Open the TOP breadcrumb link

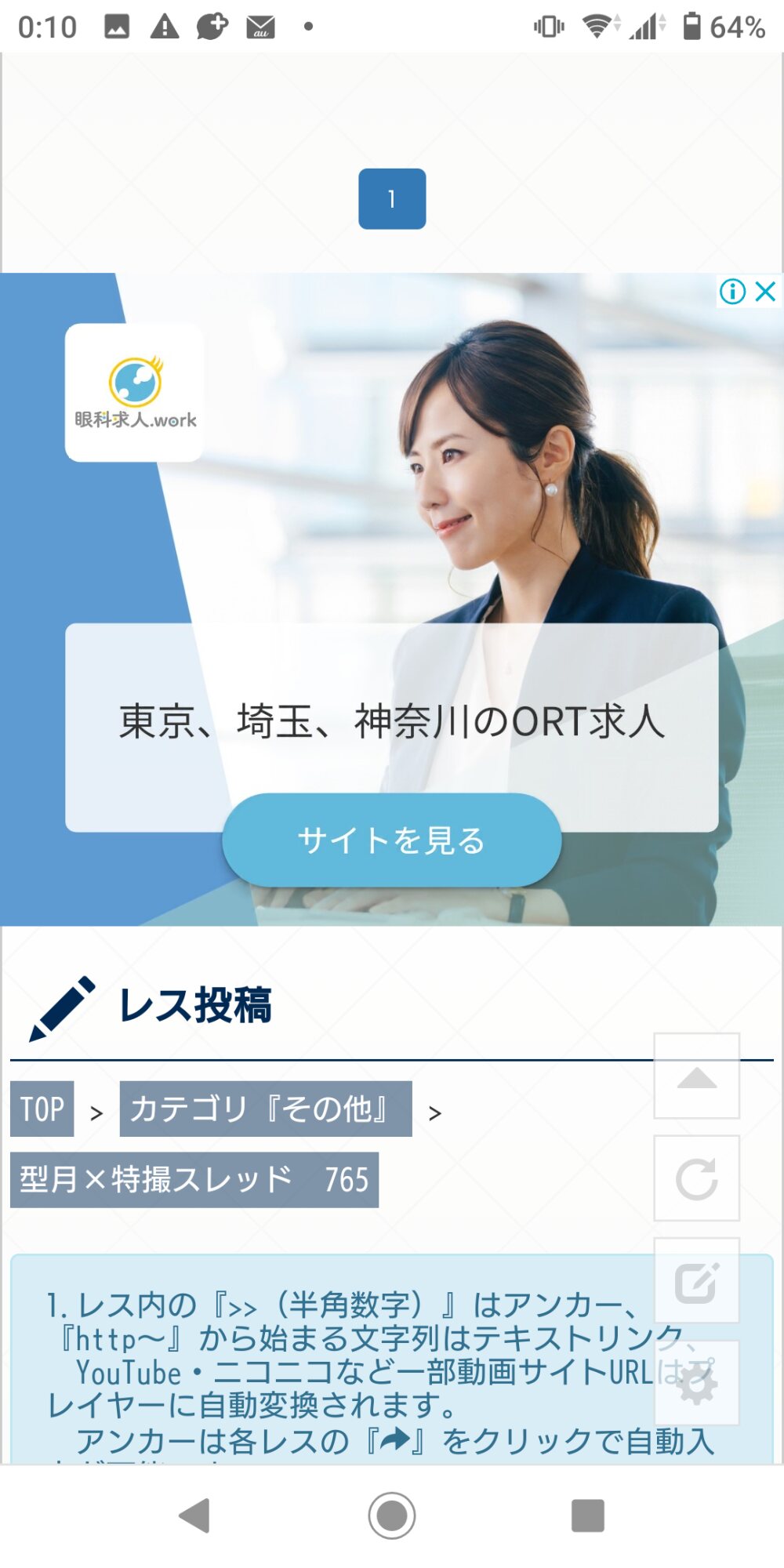click(42, 1109)
